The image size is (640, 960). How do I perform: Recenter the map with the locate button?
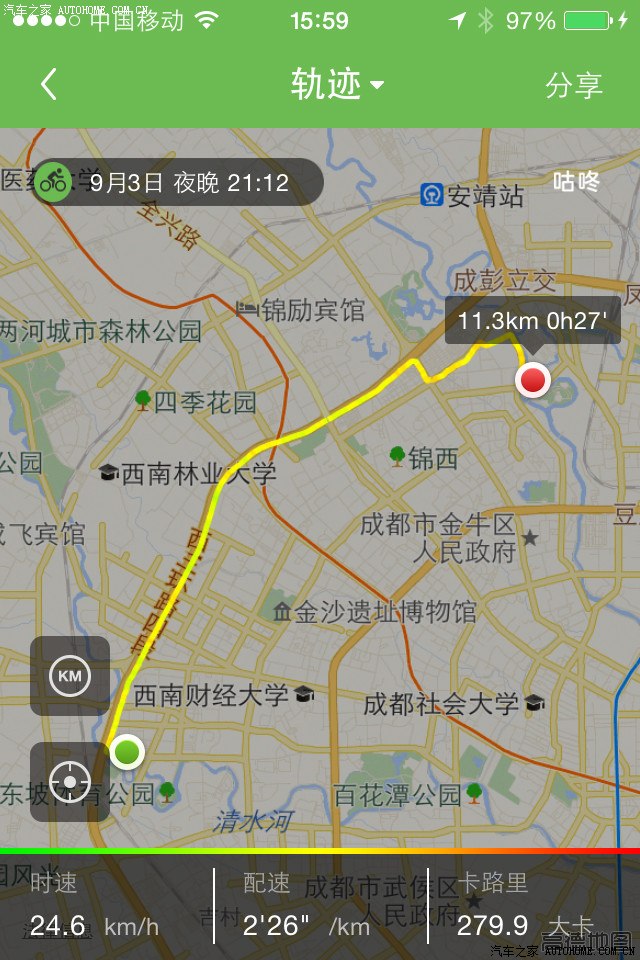pyautogui.click(x=70, y=781)
